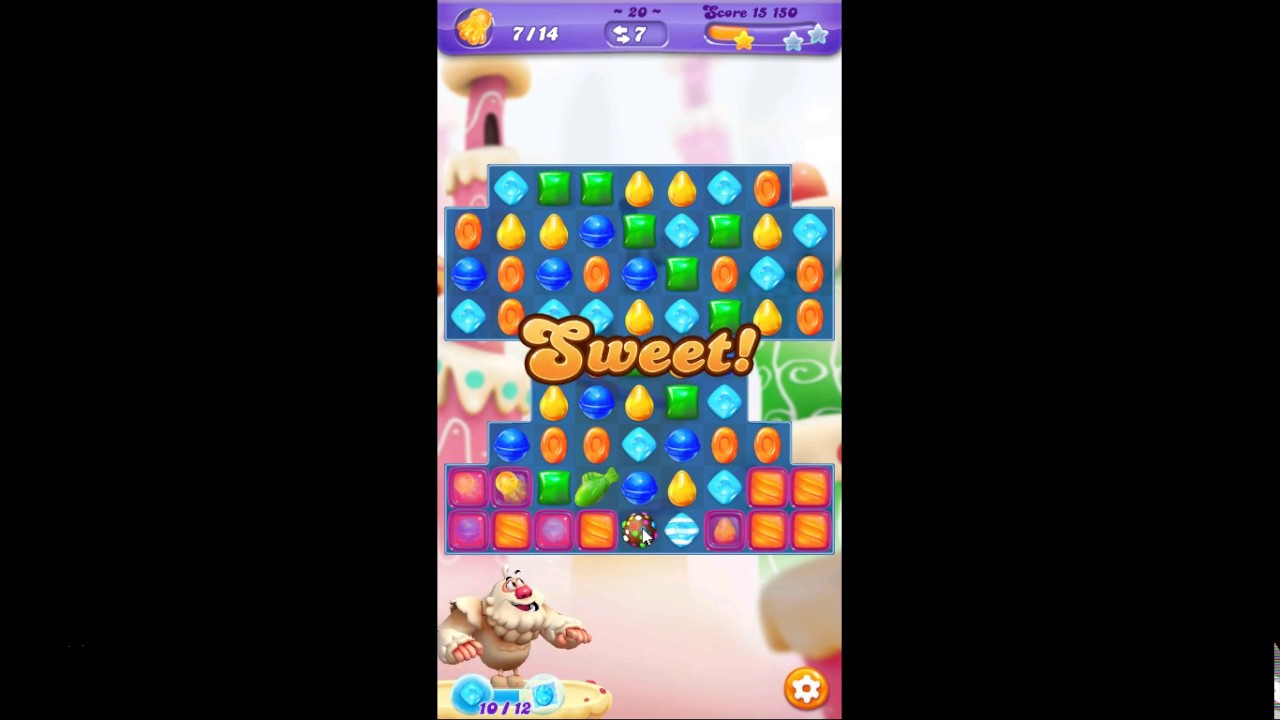Select the green fish candy
1280x720 pixels.
[596, 487]
